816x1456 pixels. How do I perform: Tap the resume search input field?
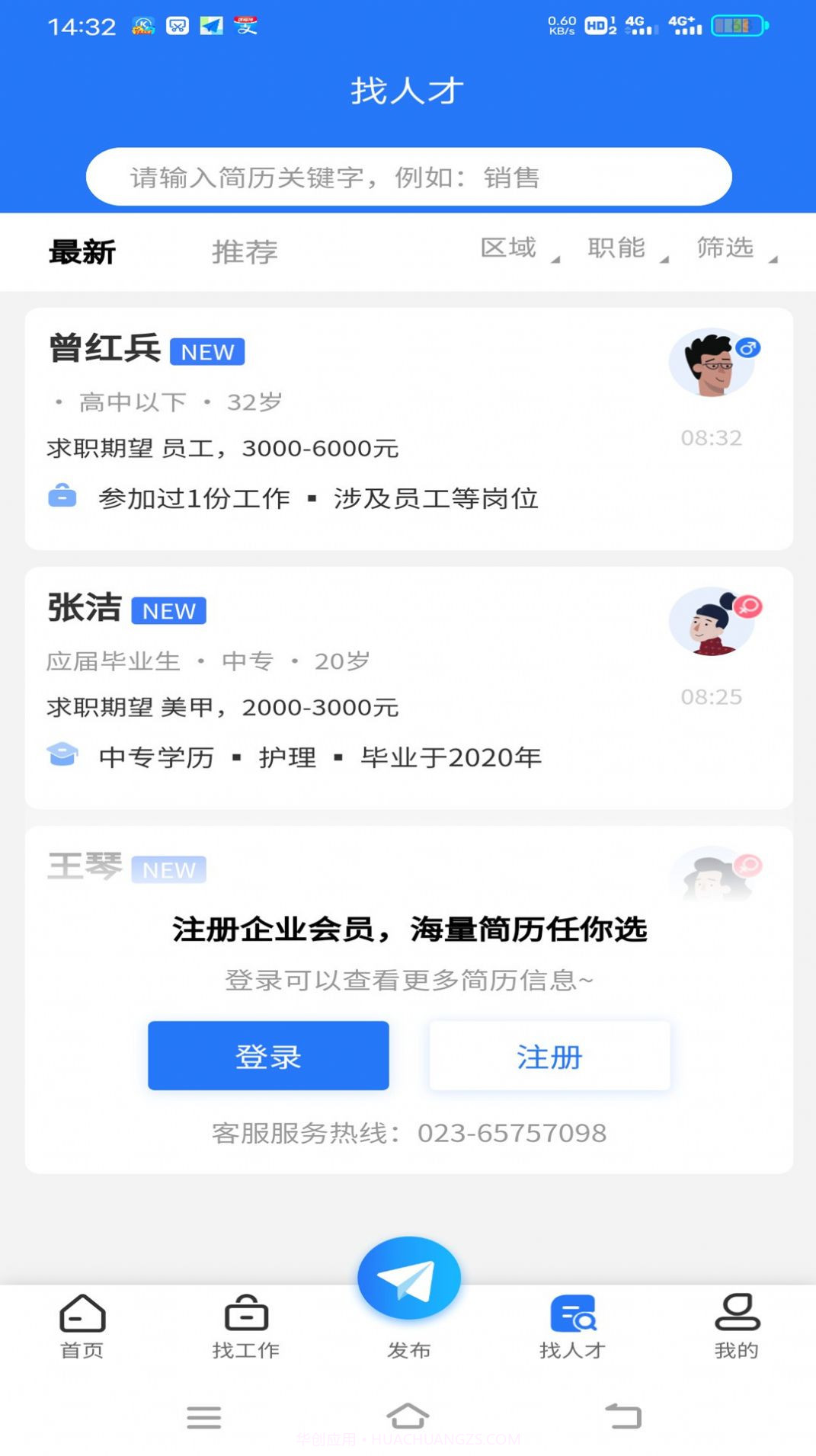click(408, 177)
